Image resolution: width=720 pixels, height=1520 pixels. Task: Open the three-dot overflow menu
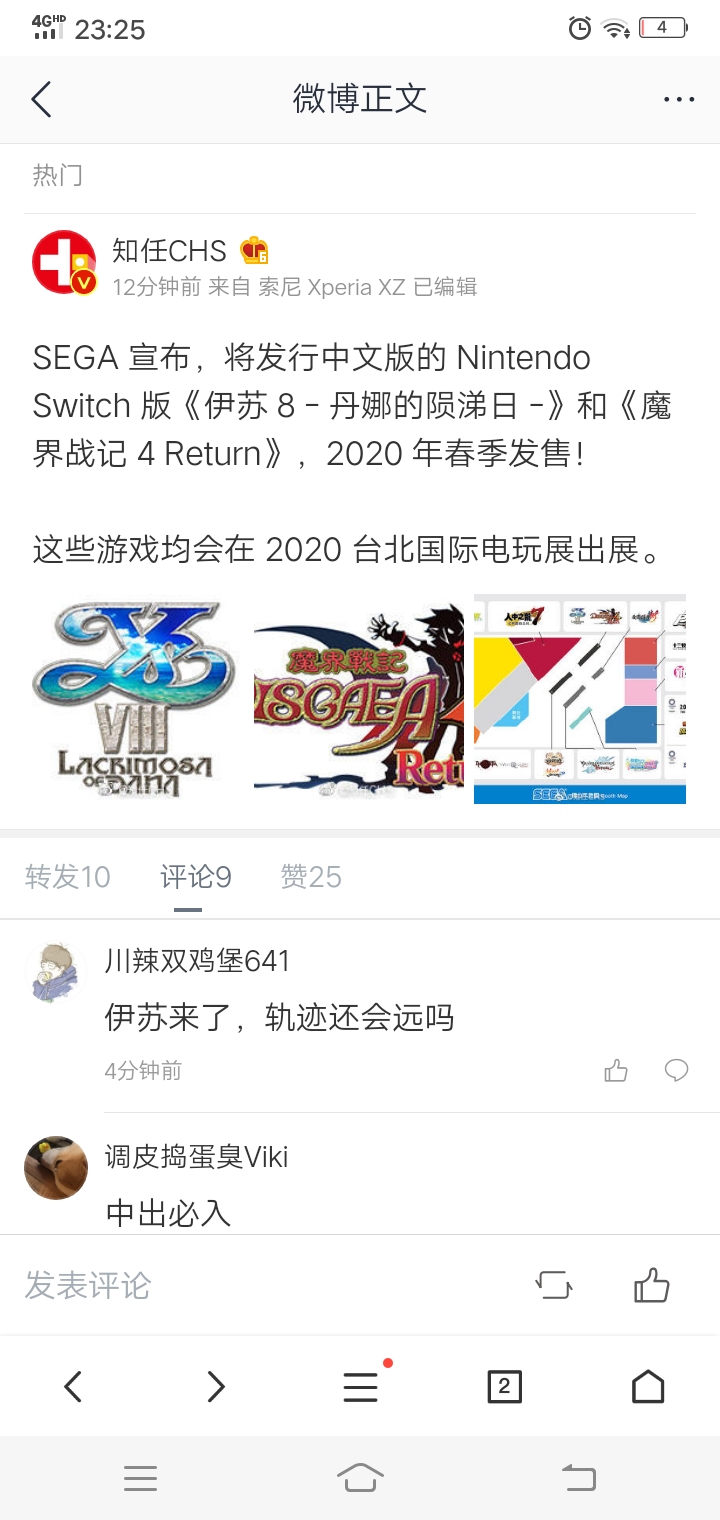click(x=679, y=100)
